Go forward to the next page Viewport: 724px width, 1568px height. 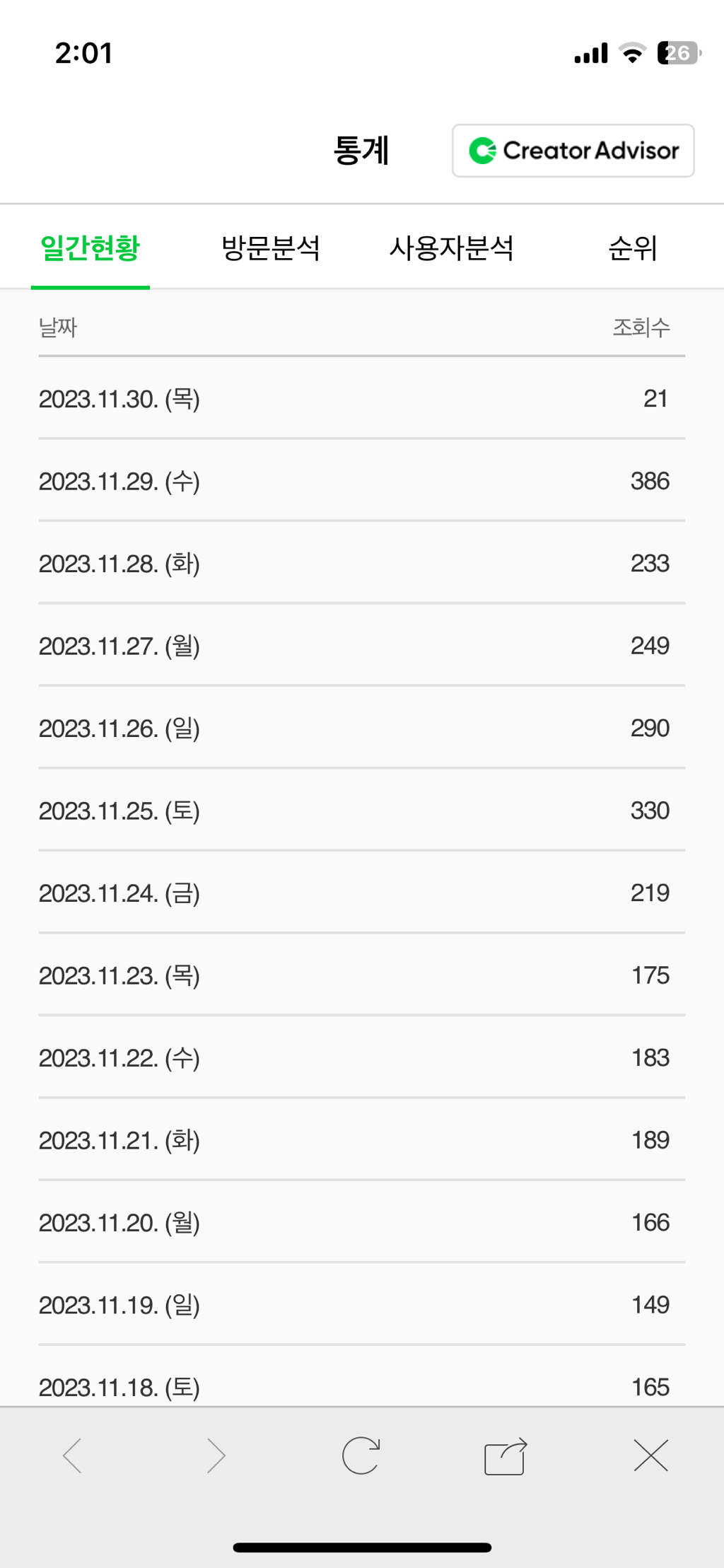[216, 1456]
